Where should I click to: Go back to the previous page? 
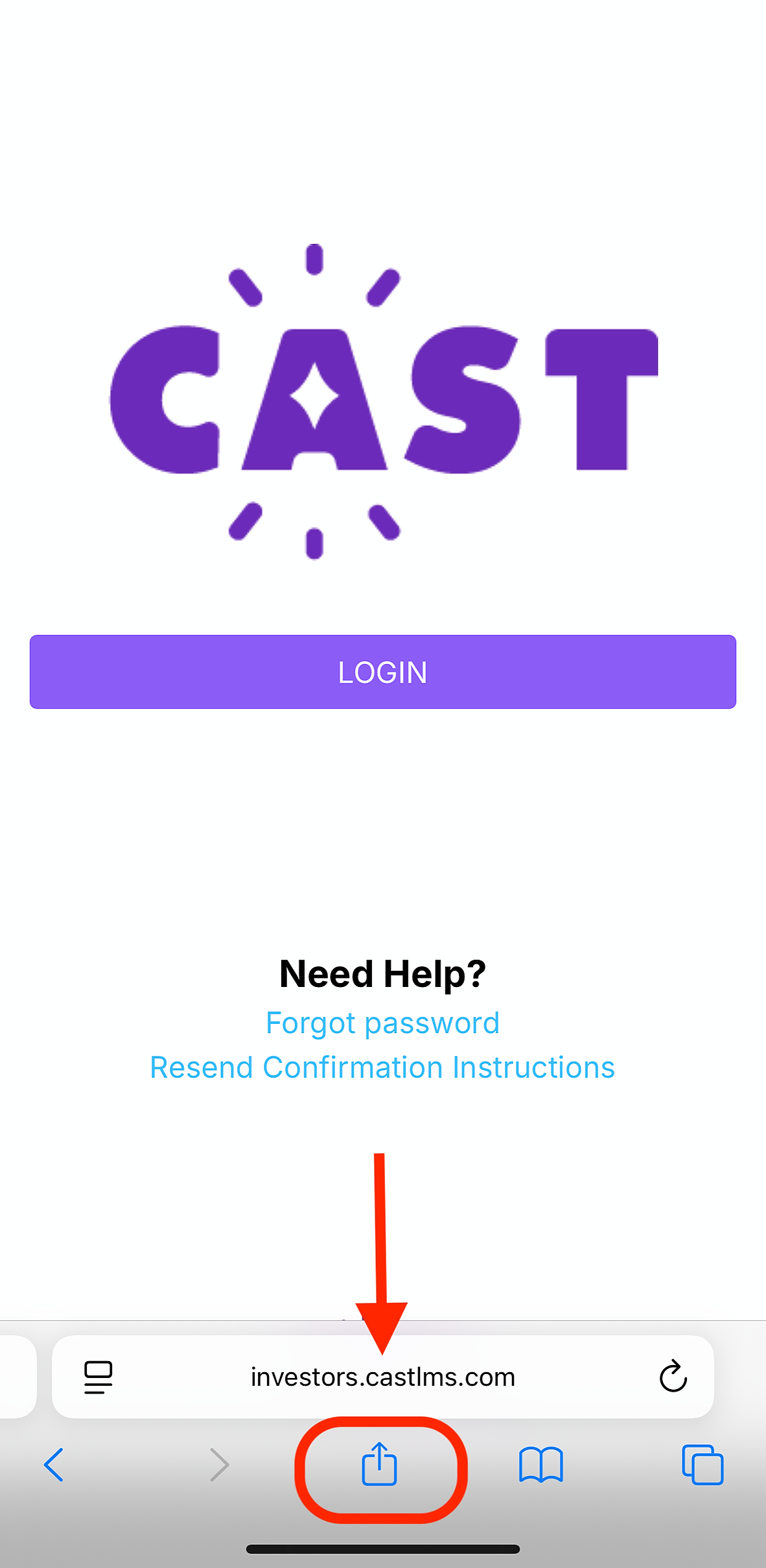coord(54,1465)
